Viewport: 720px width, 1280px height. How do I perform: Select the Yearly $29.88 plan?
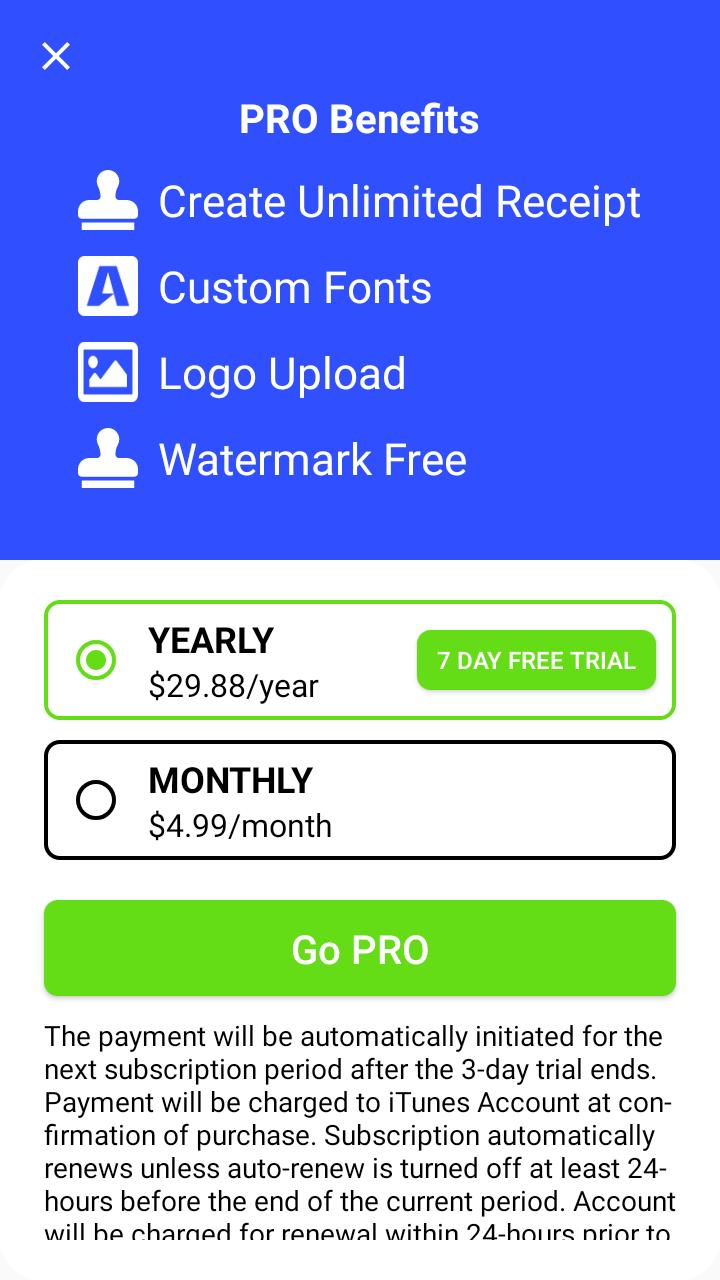pyautogui.click(x=97, y=660)
